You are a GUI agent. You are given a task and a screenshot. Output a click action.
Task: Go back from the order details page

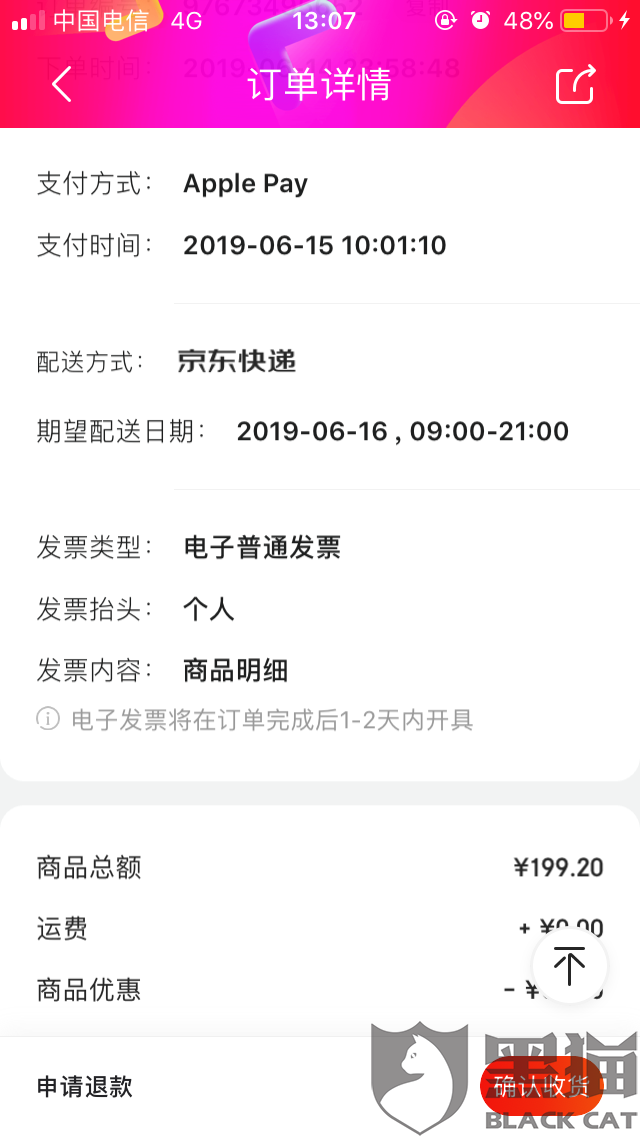point(62,85)
